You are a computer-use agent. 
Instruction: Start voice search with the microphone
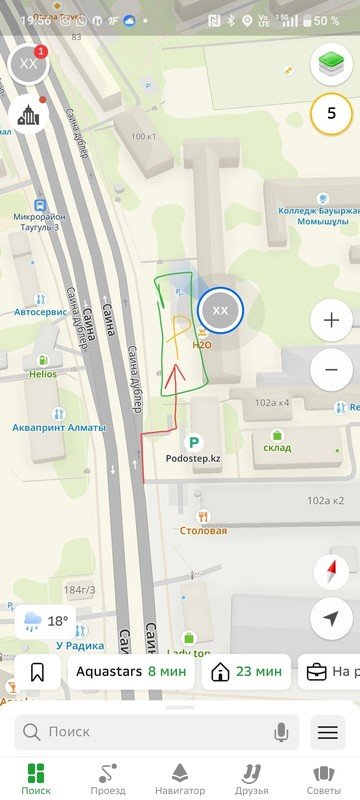[280, 733]
